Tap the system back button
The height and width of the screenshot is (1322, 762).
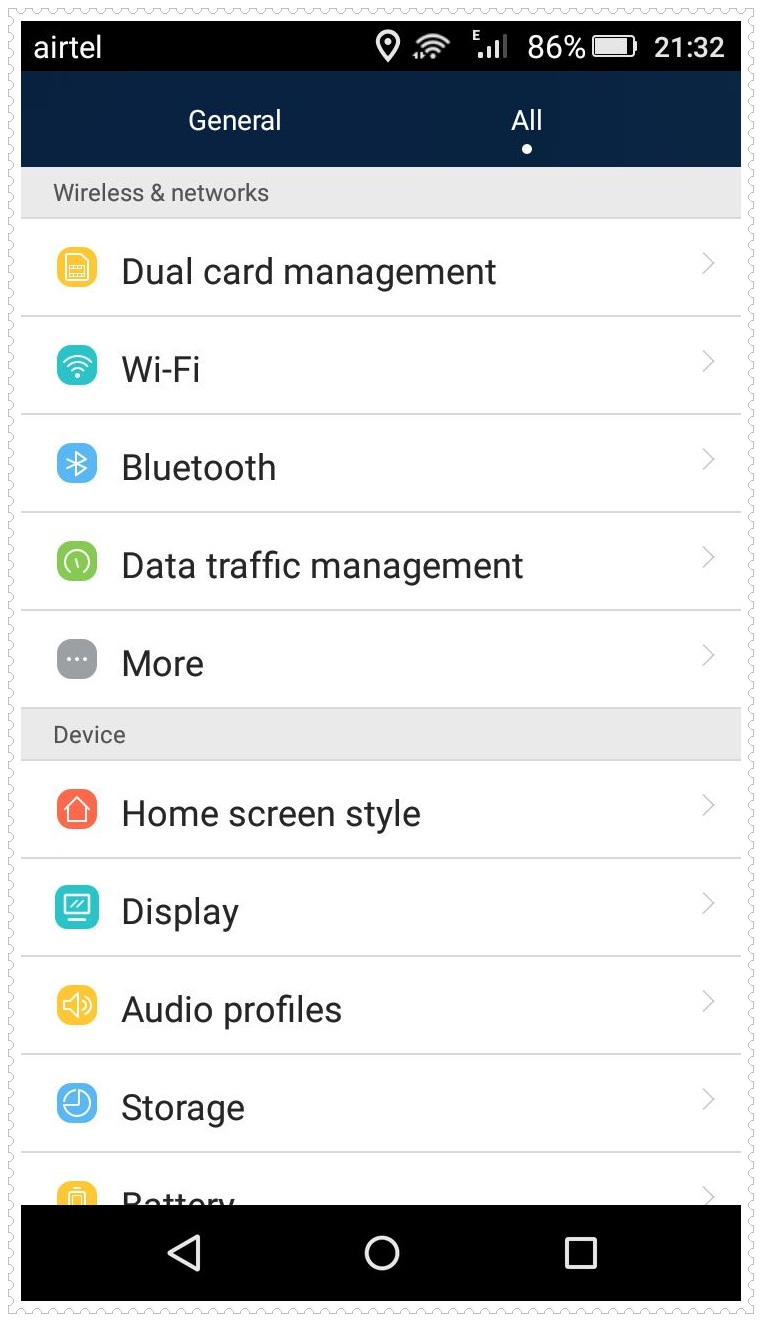[x=184, y=1253]
